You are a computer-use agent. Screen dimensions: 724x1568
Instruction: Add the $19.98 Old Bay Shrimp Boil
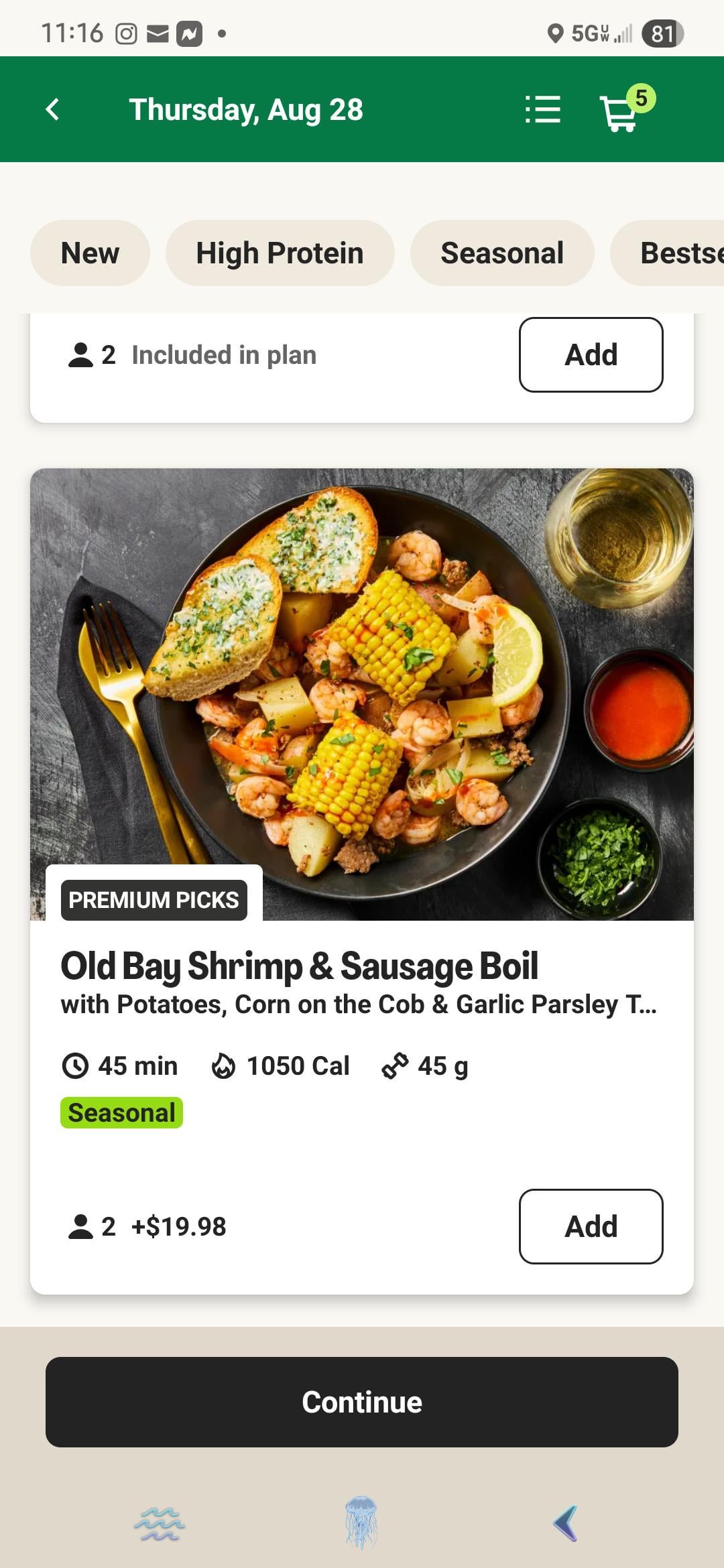click(x=591, y=1226)
